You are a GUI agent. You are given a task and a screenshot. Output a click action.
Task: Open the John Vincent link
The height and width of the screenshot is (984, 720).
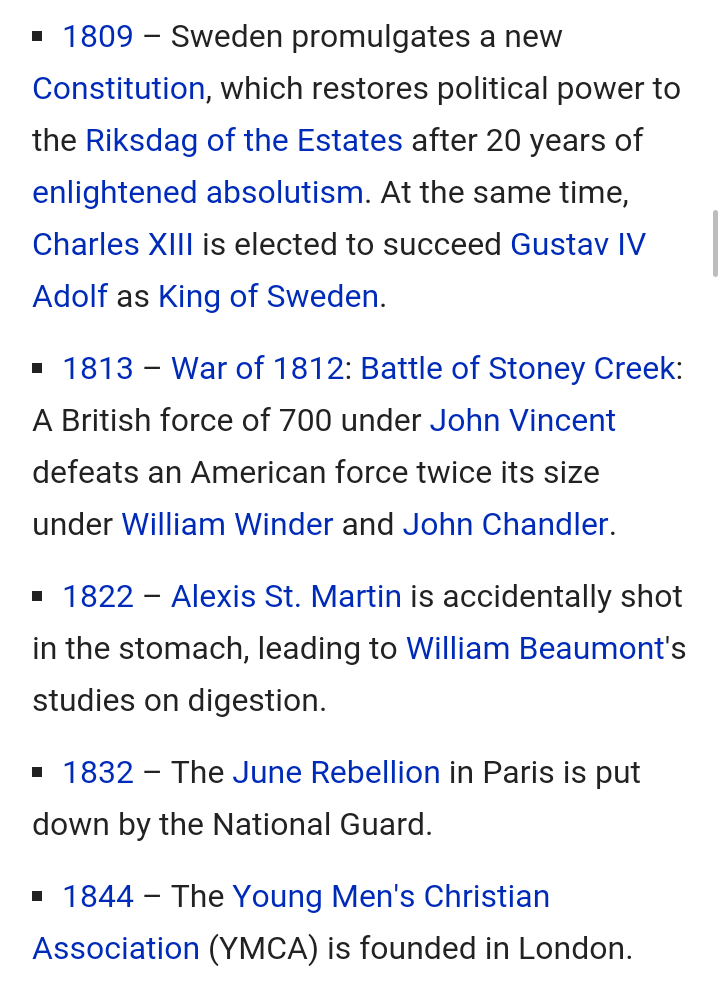pyautogui.click(x=522, y=421)
